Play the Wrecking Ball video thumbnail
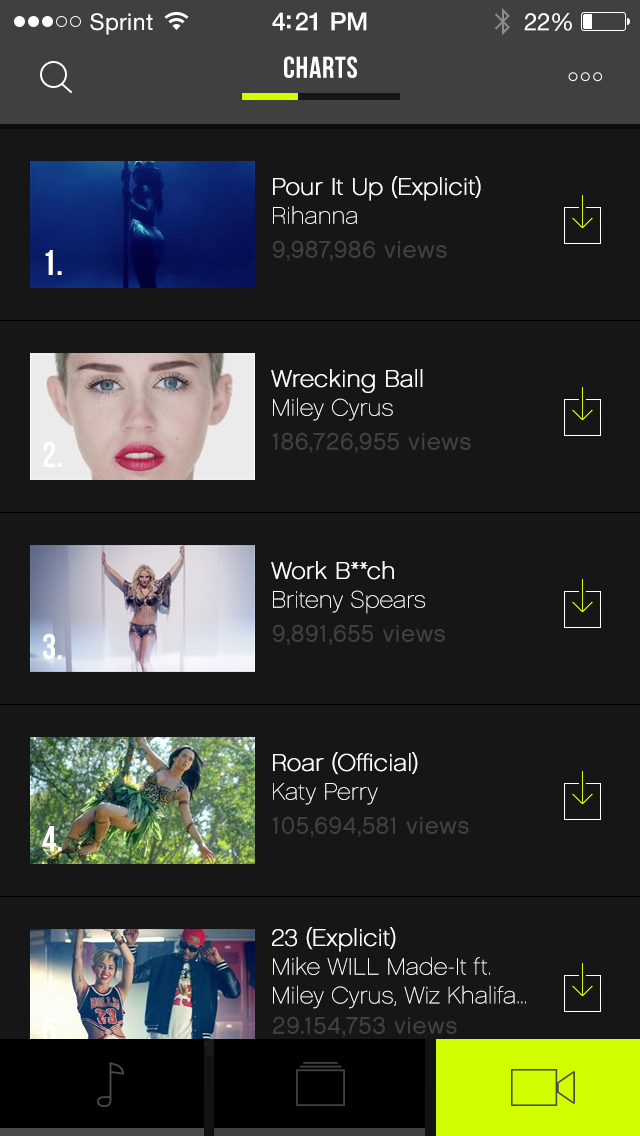This screenshot has height=1136, width=640. (x=142, y=416)
